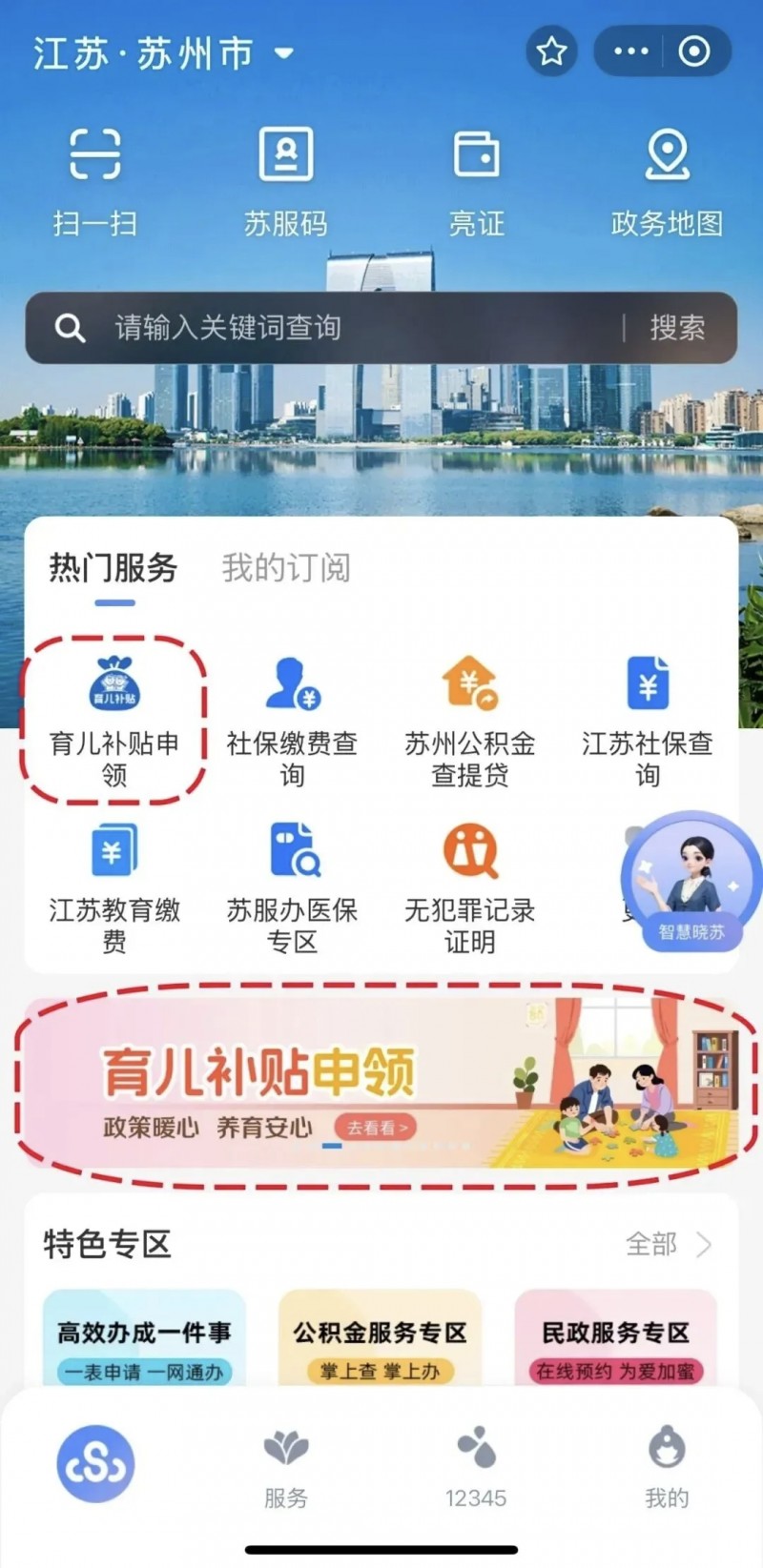Open 公积金服务专区 card
The width and height of the screenshot is (763, 1568).
pos(380,1339)
